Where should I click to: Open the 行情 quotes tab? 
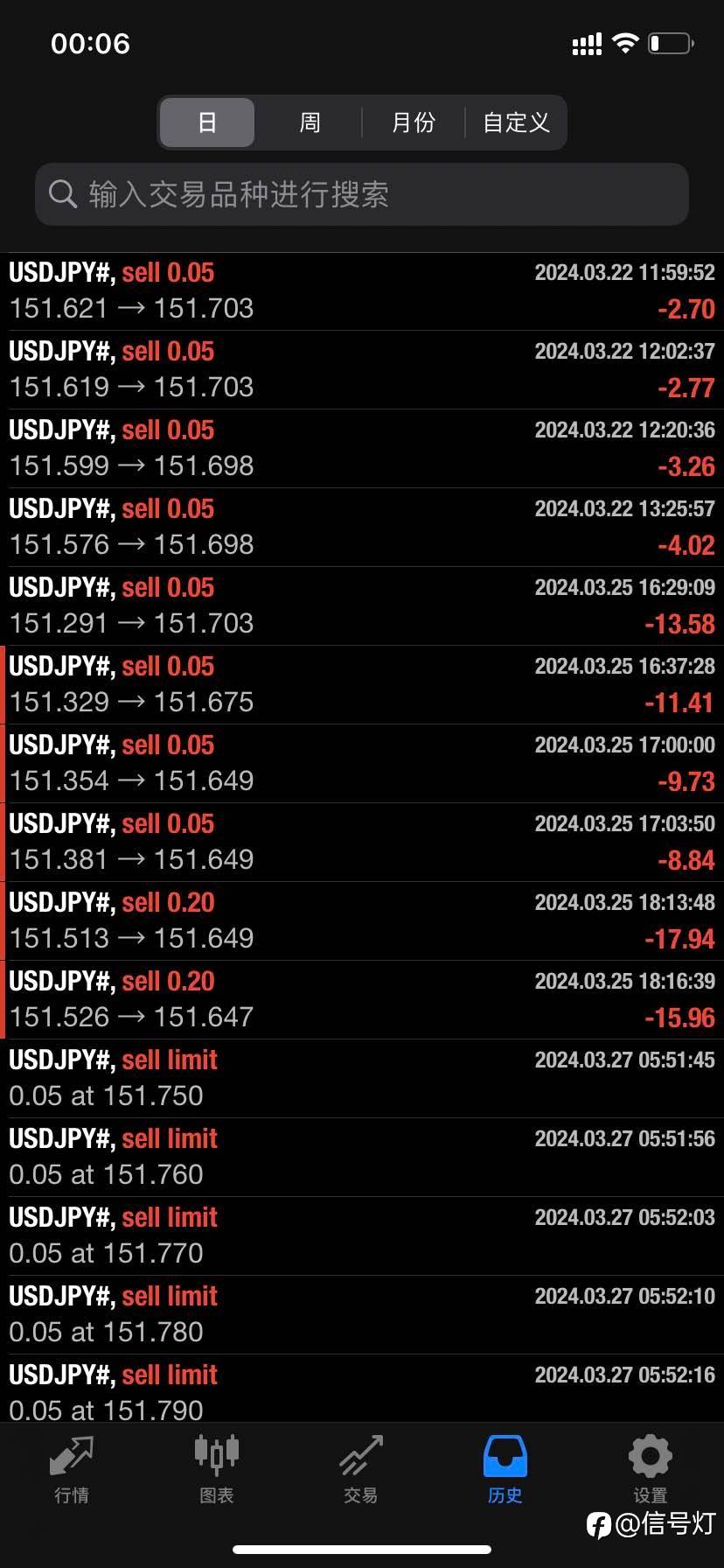tap(72, 1470)
